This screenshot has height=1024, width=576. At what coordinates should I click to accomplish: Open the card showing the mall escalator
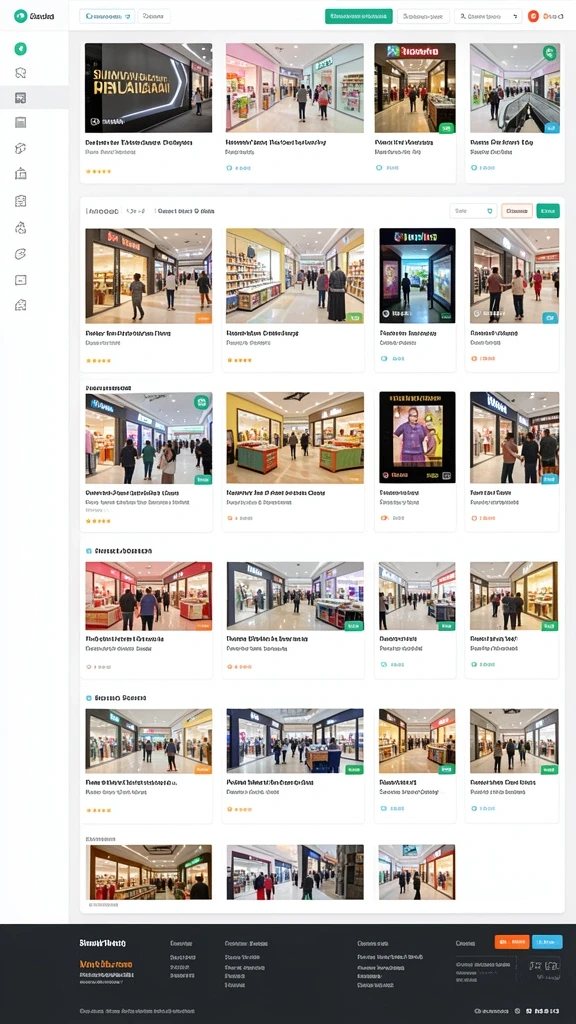click(515, 112)
